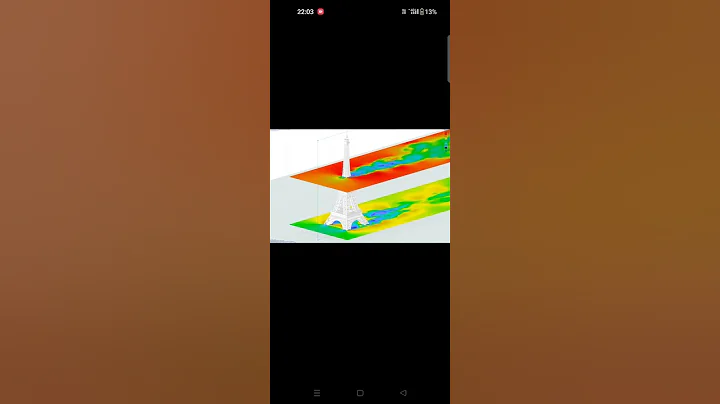This screenshot has width=720, height=404.
Task: Open recent apps from navigation bar
Action: pos(317,393)
